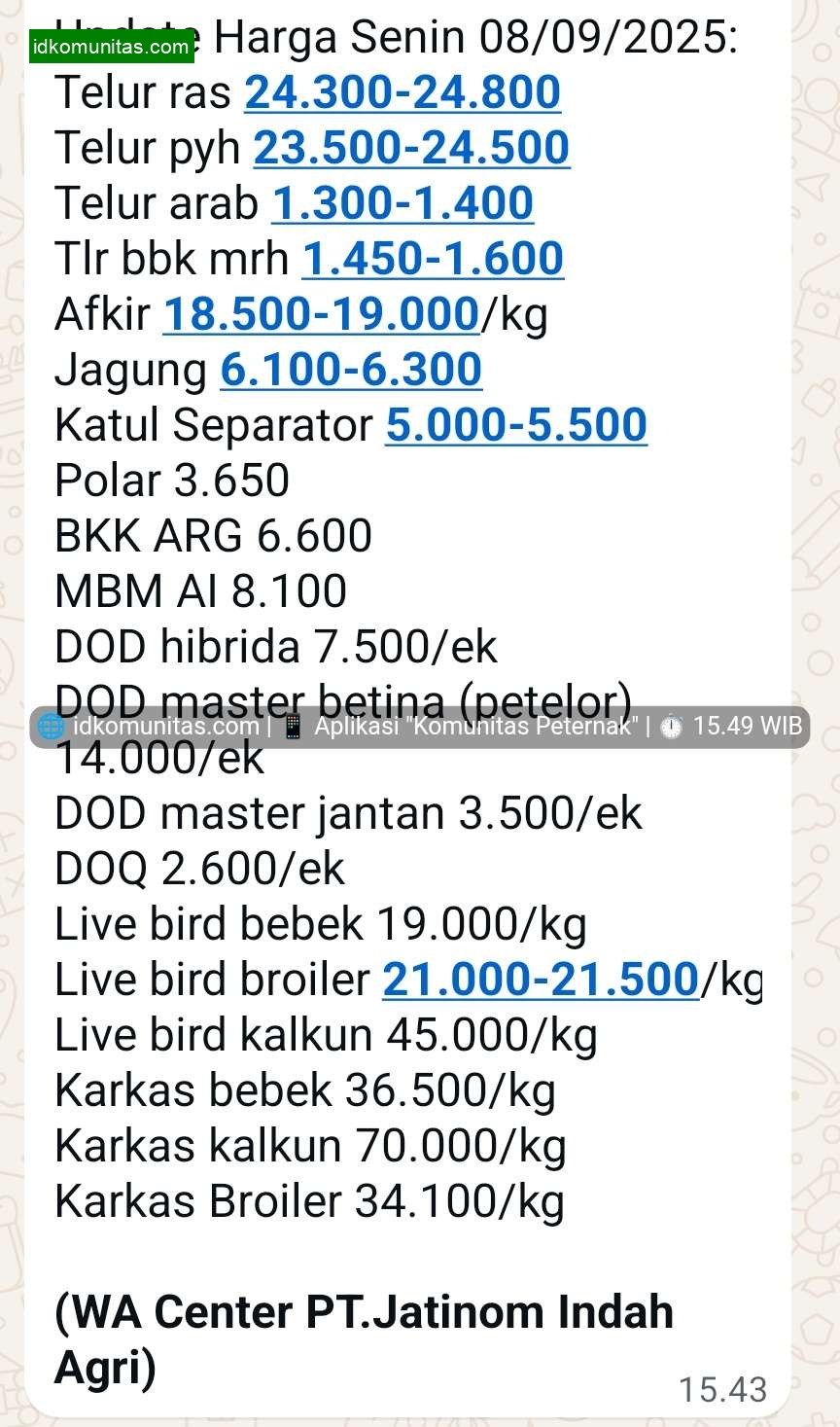Image resolution: width=840 pixels, height=1427 pixels.
Task: Open the Telur pyh 23.500-24.500 link
Action: pyautogui.click(x=411, y=148)
